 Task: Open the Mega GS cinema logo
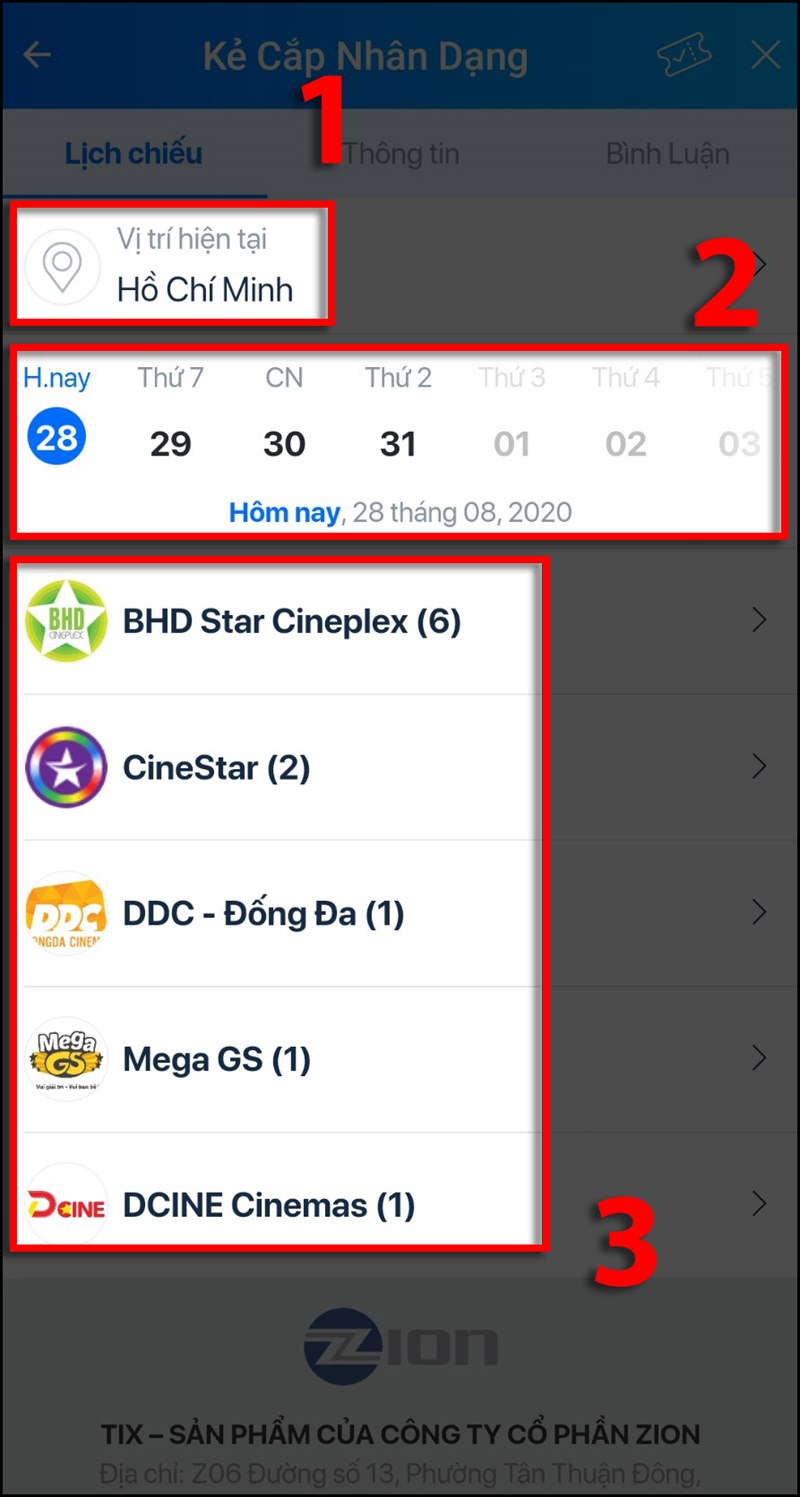point(65,1058)
